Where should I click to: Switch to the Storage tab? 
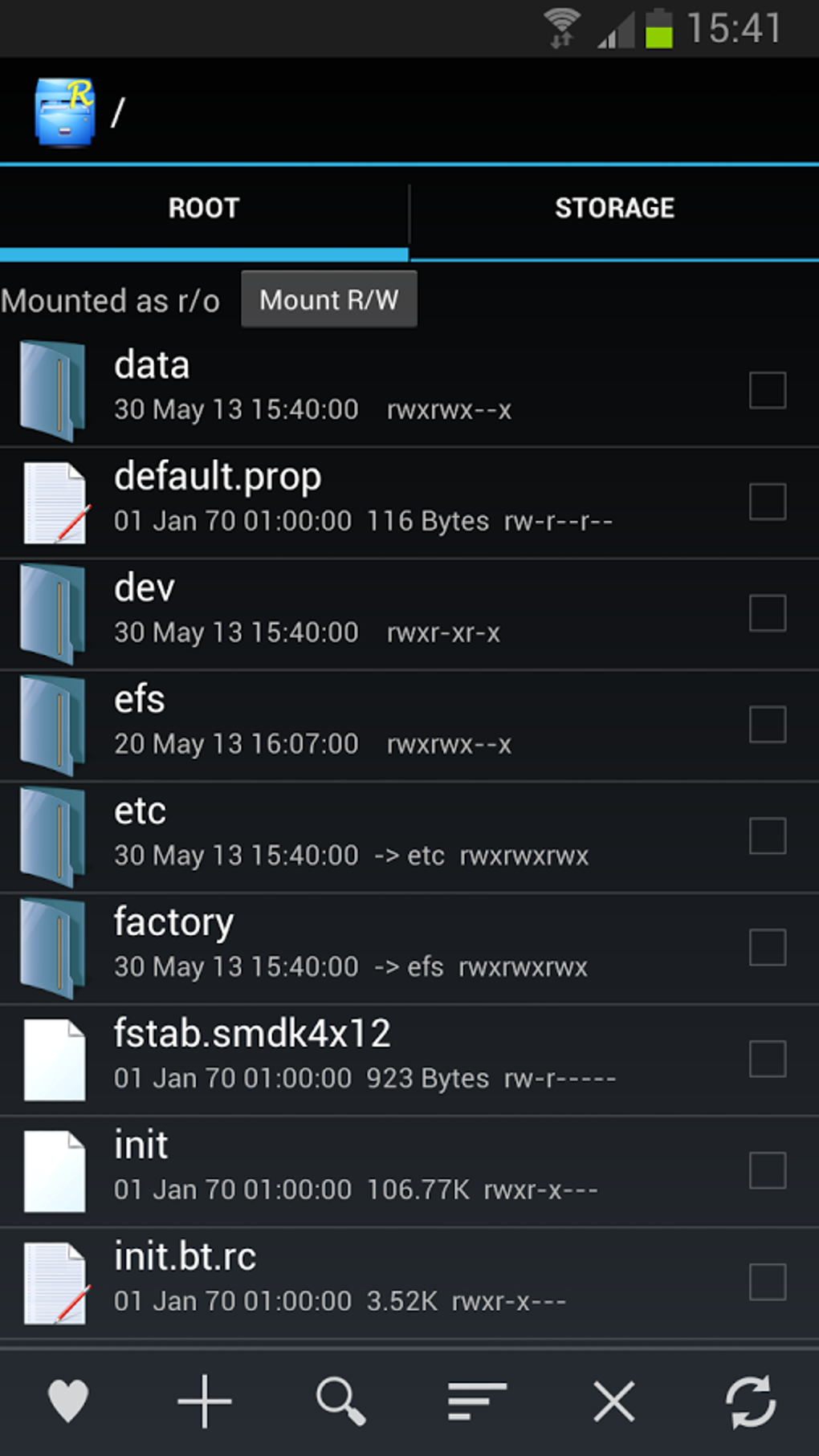pyautogui.click(x=614, y=209)
